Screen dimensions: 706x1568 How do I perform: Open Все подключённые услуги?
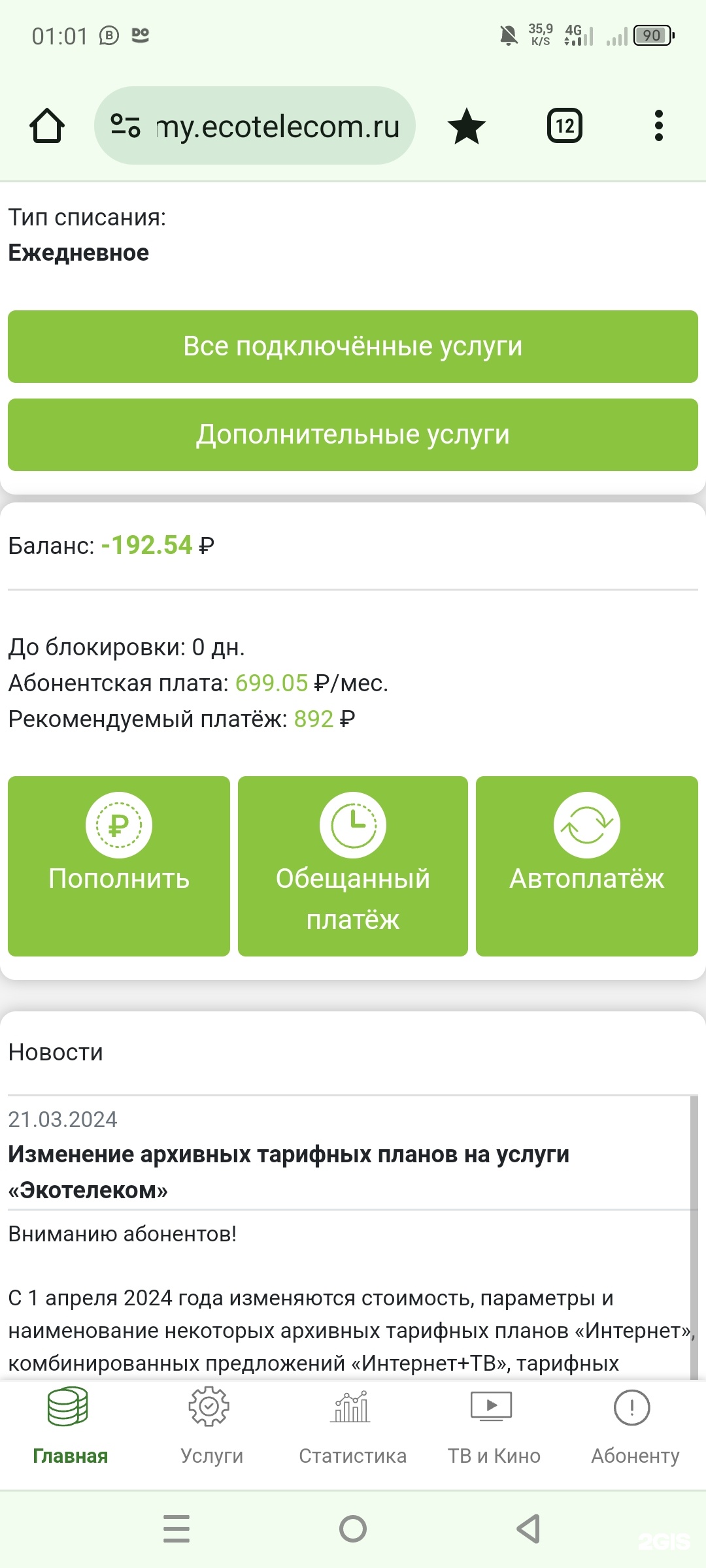pyautogui.click(x=353, y=346)
